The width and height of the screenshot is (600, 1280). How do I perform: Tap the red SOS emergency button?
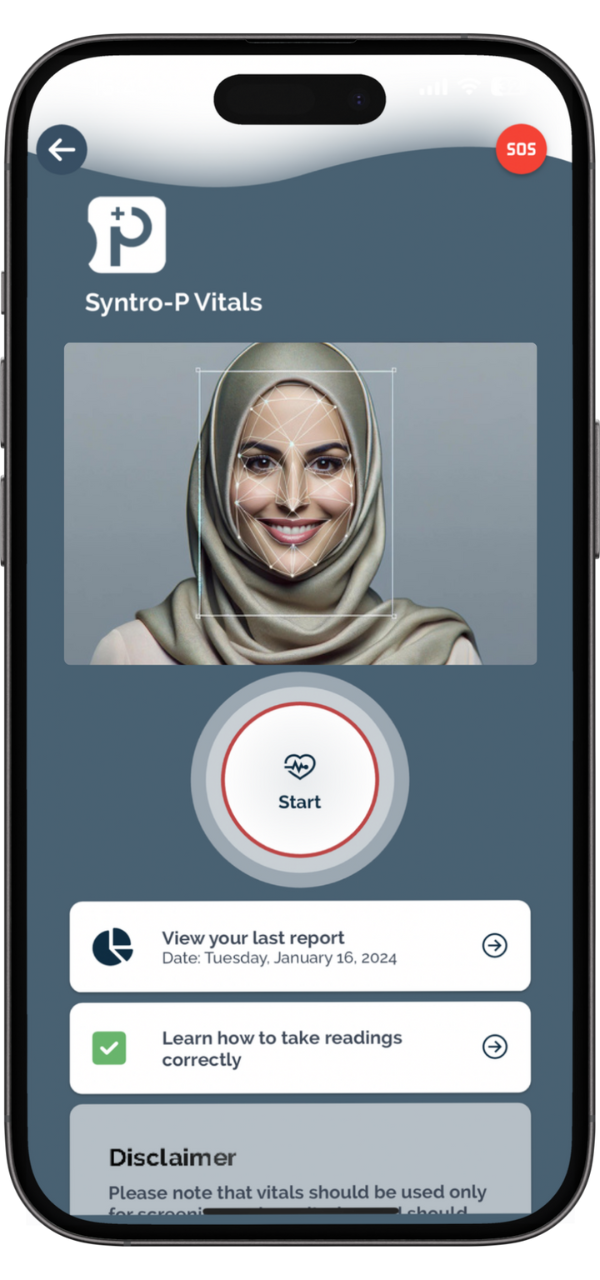521,150
